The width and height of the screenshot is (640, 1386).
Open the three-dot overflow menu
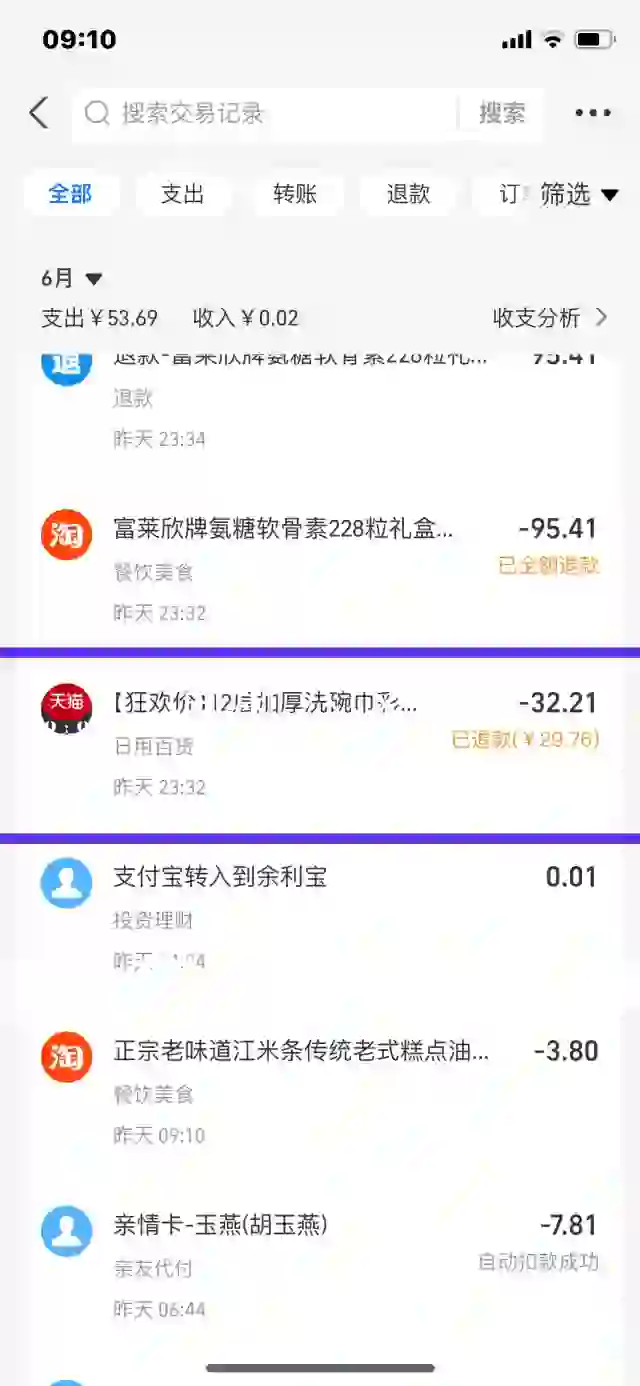pyautogui.click(x=593, y=113)
